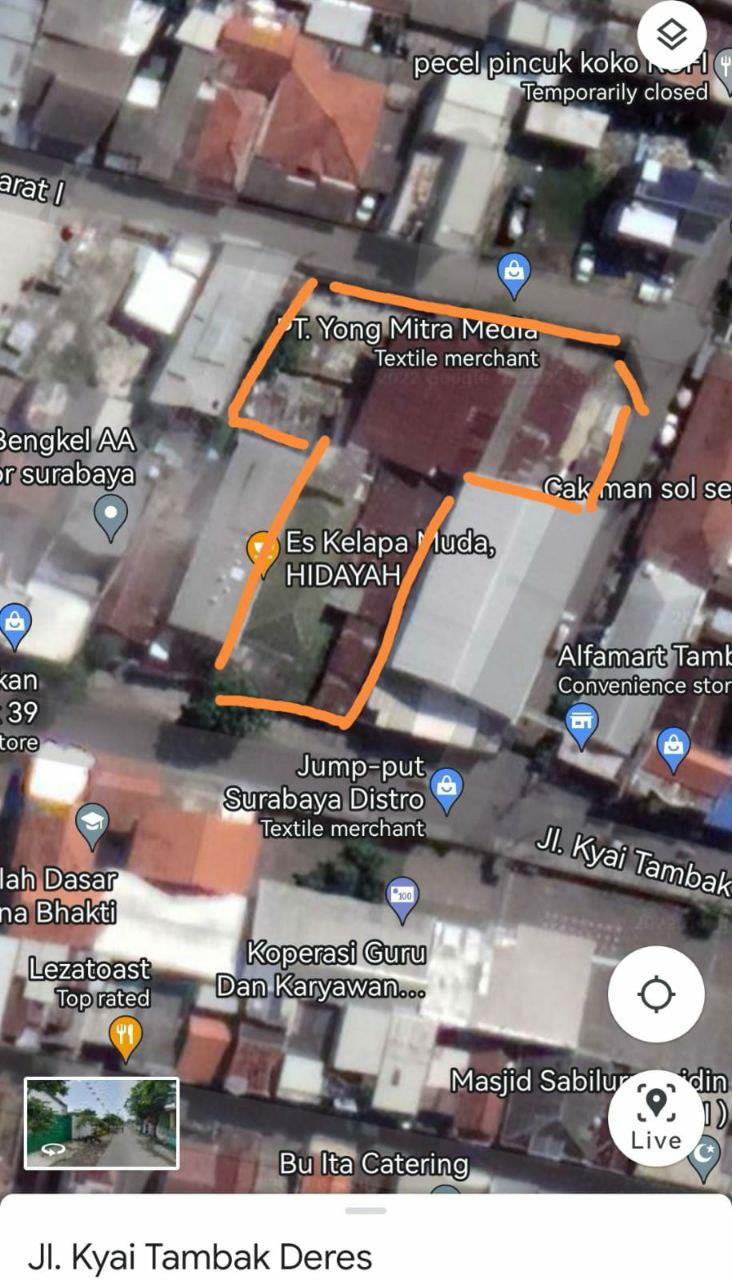Open PT. Yong Mitra Media marker
Screen dimensions: 732x1280
click(x=513, y=272)
